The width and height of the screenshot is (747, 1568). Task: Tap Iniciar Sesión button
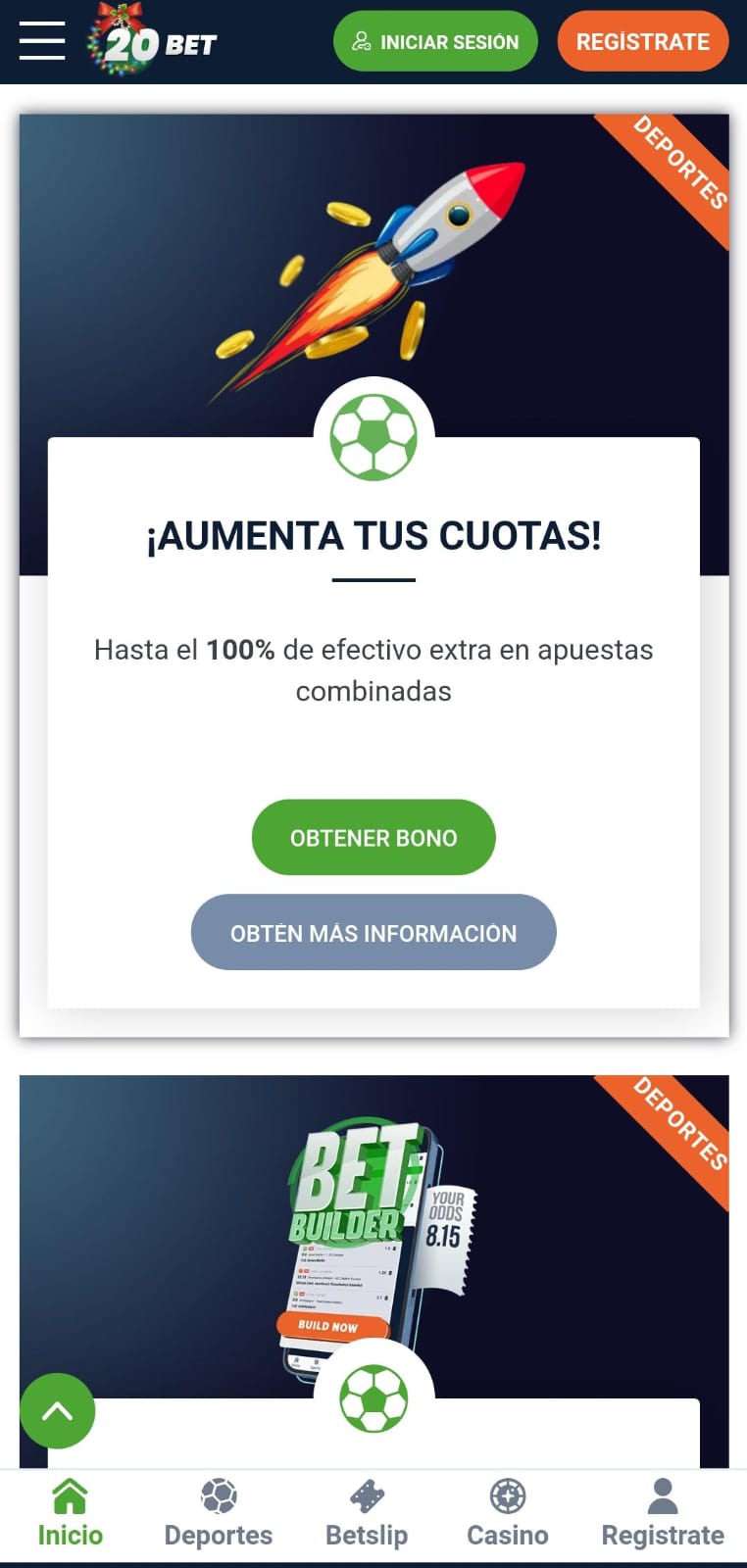(x=435, y=41)
